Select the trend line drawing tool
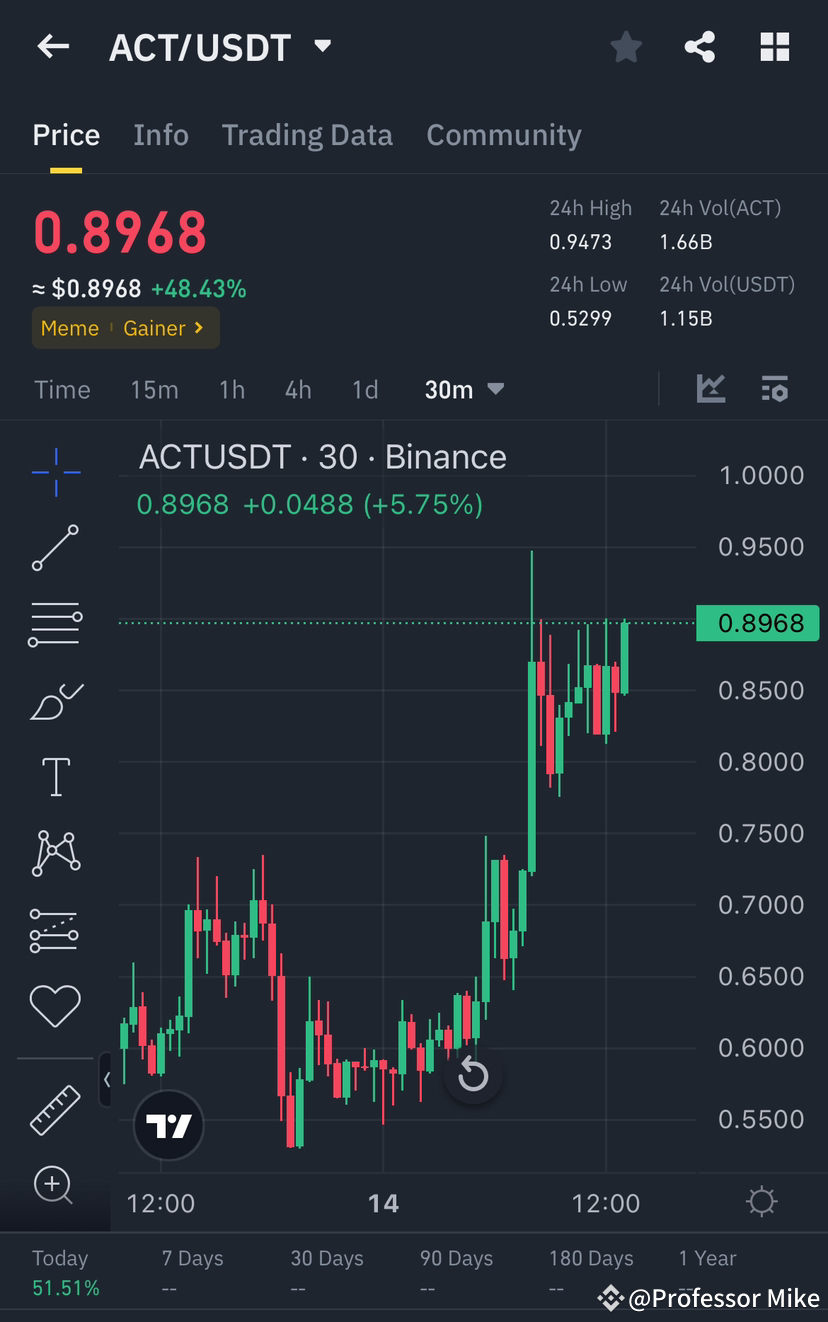 pos(54,548)
